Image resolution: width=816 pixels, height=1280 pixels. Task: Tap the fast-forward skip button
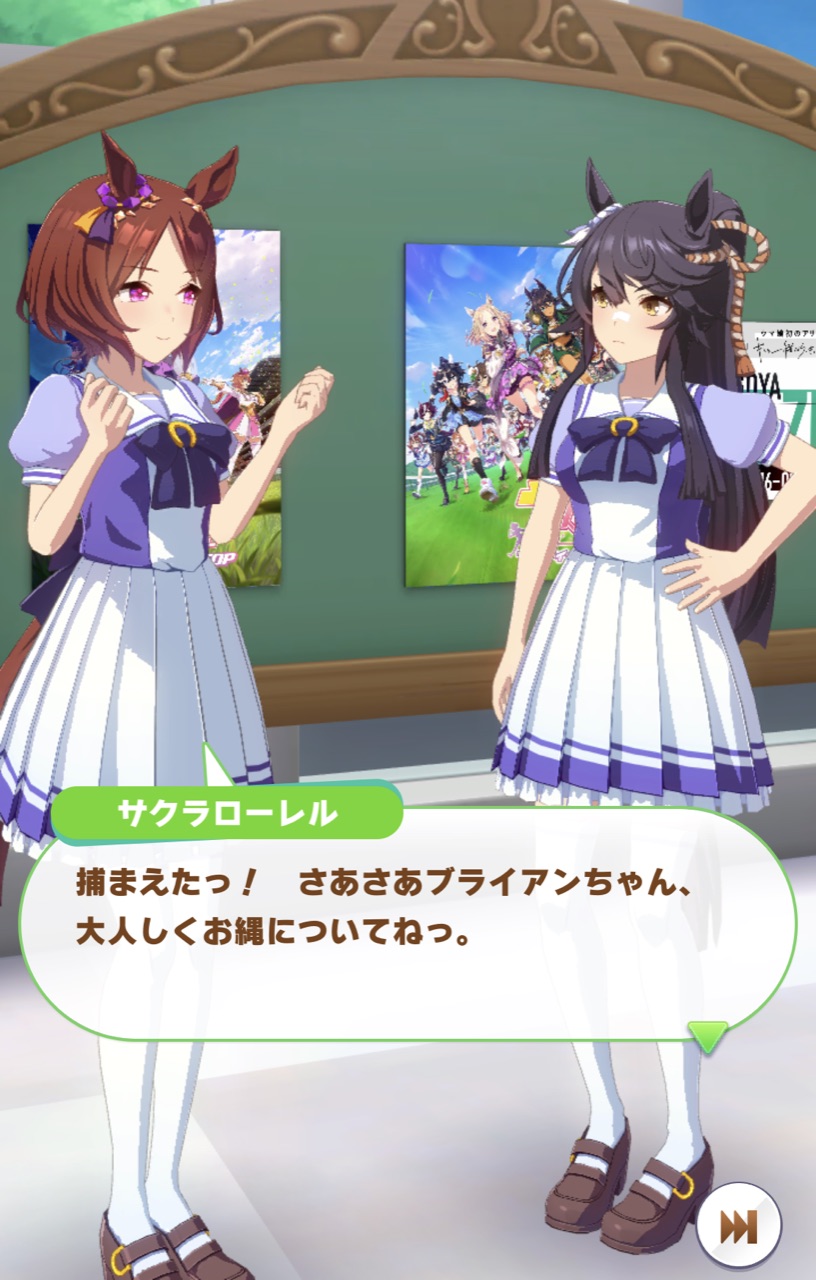click(739, 1226)
